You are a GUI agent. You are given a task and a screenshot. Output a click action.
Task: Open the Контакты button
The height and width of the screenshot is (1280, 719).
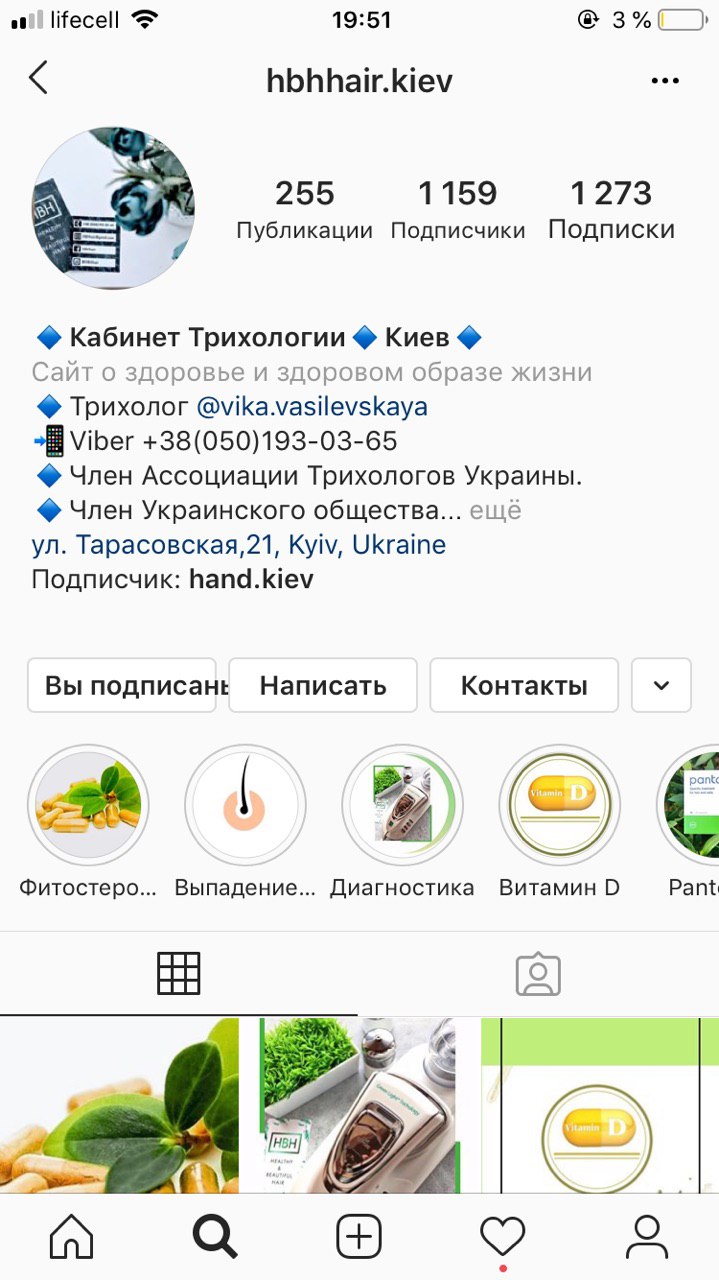click(x=524, y=685)
